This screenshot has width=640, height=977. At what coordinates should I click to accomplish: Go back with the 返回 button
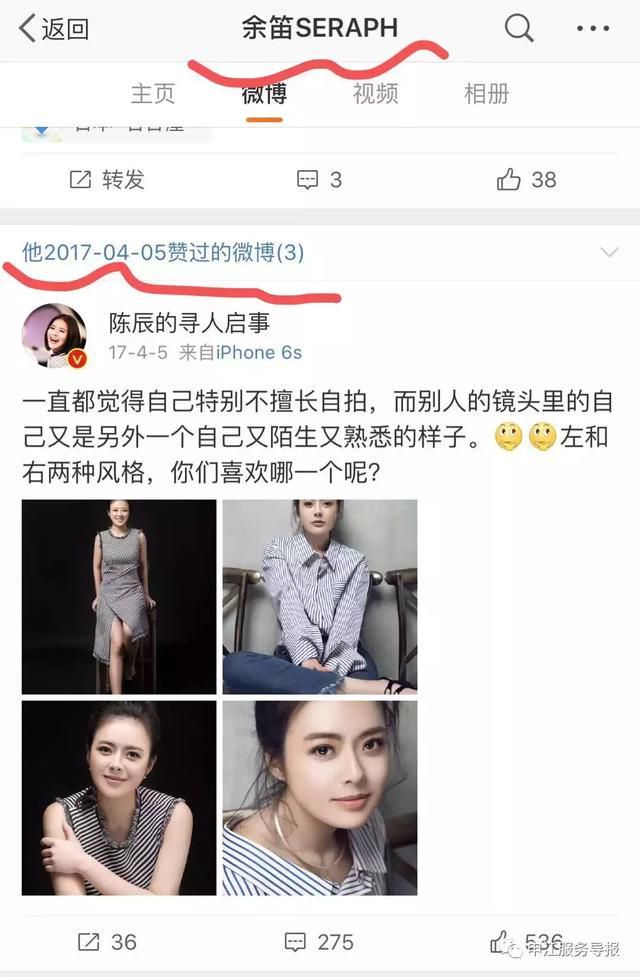coord(55,29)
